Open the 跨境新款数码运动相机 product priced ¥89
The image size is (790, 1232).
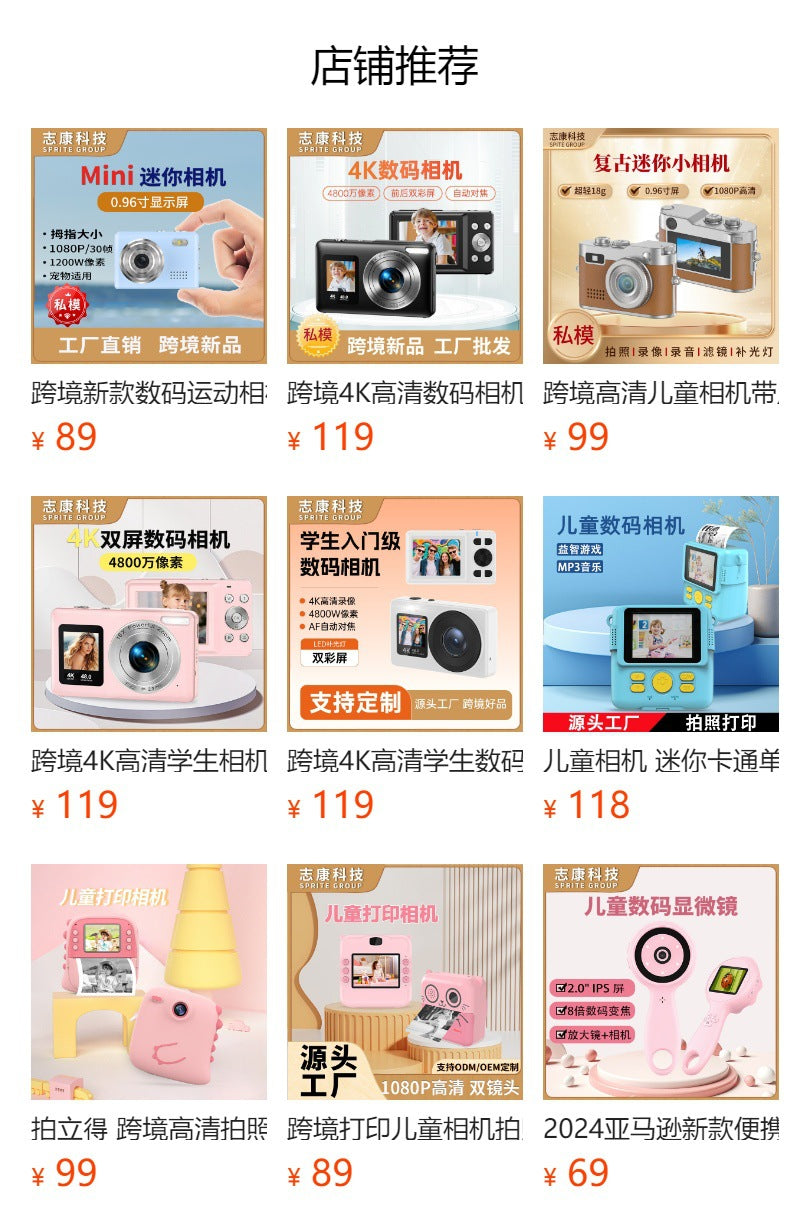point(149,246)
